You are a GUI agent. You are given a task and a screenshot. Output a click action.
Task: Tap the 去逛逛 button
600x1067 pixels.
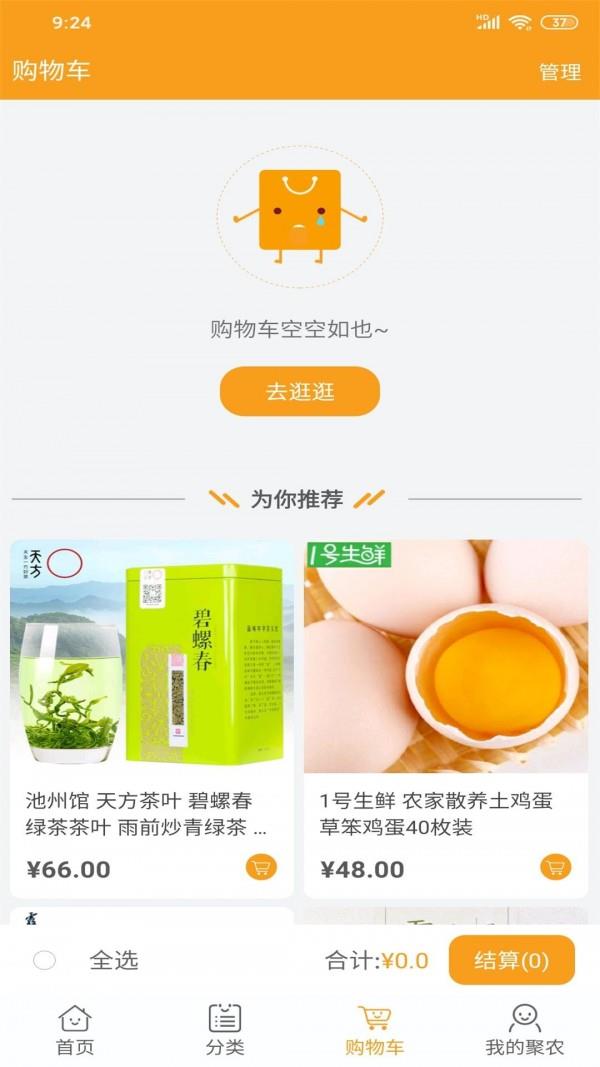[x=300, y=391]
